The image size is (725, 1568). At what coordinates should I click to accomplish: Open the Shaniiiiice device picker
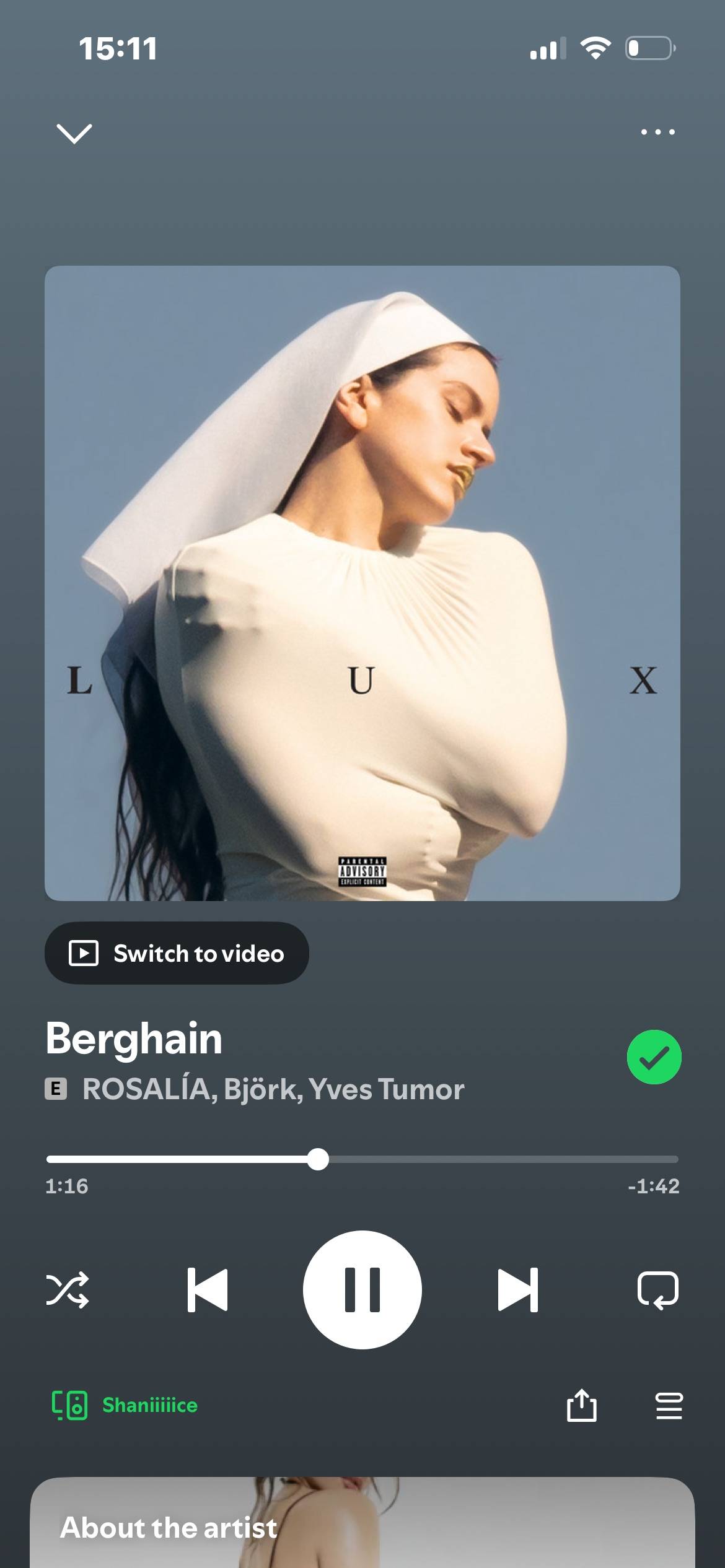coord(125,1405)
